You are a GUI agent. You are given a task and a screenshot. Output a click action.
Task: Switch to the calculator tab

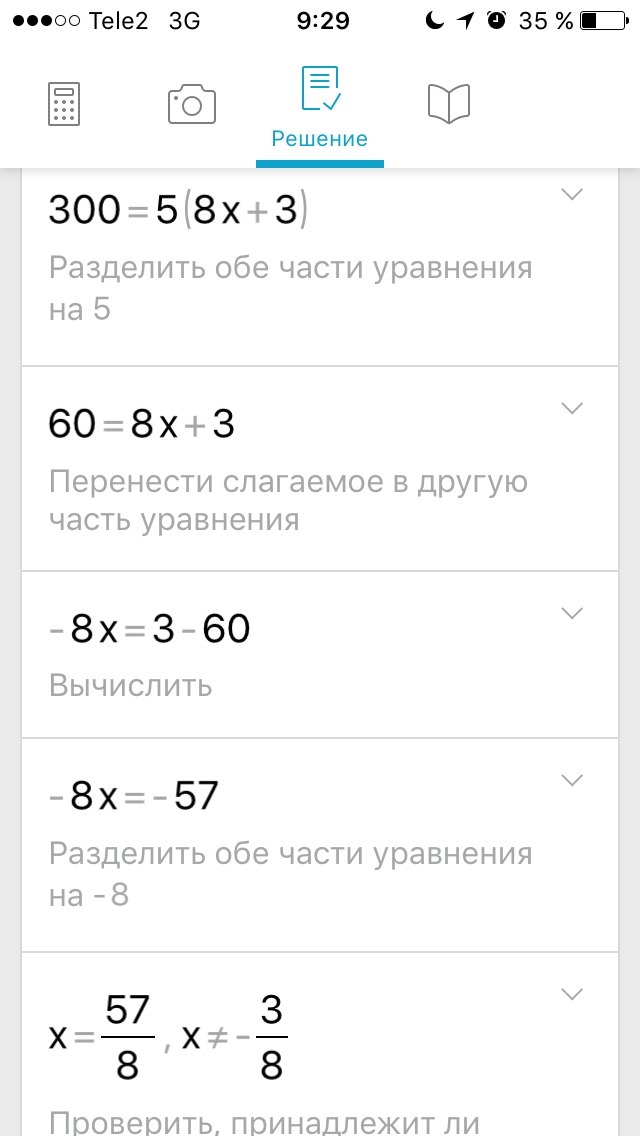tap(64, 104)
